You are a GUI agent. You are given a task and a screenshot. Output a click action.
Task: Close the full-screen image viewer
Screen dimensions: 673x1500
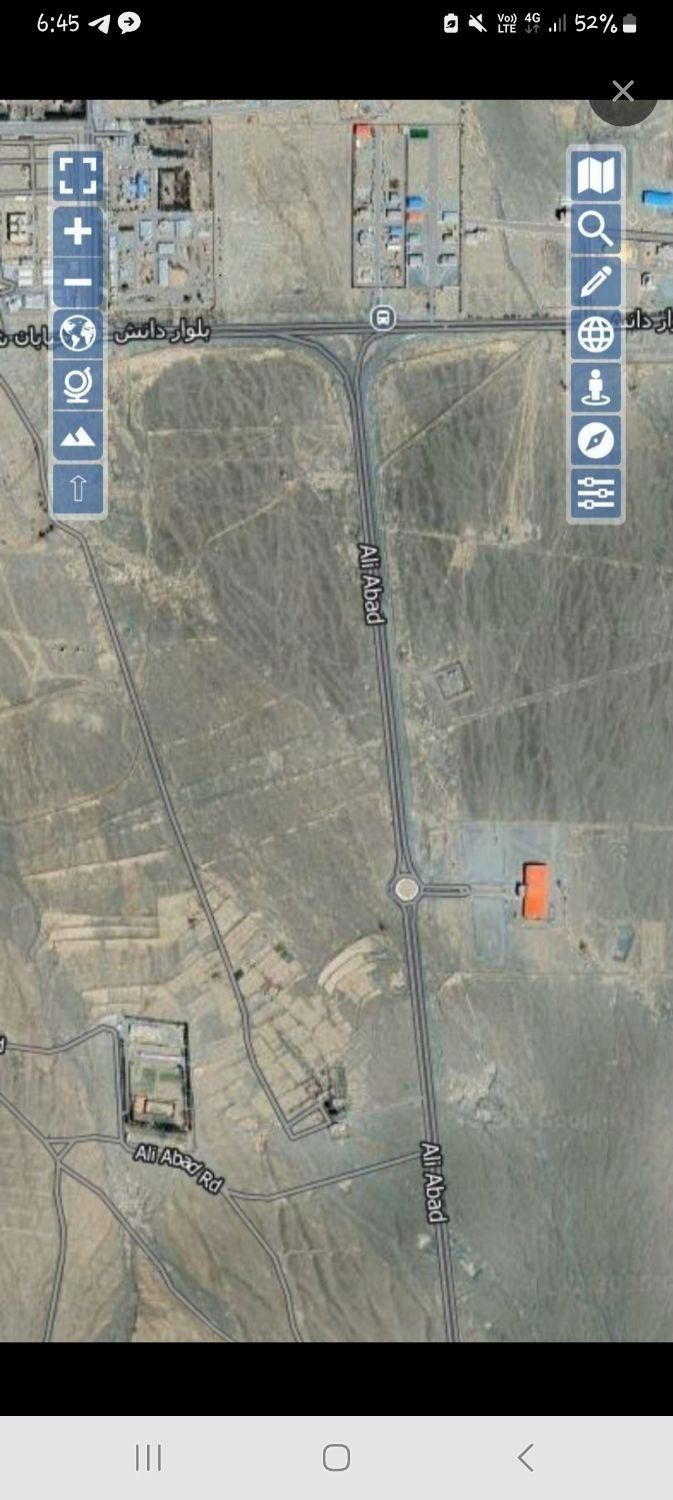[623, 92]
